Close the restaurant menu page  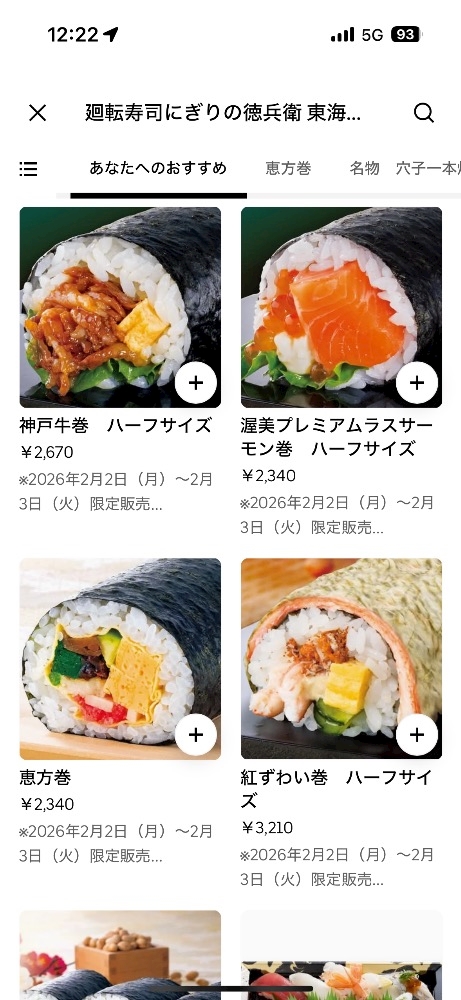38,113
